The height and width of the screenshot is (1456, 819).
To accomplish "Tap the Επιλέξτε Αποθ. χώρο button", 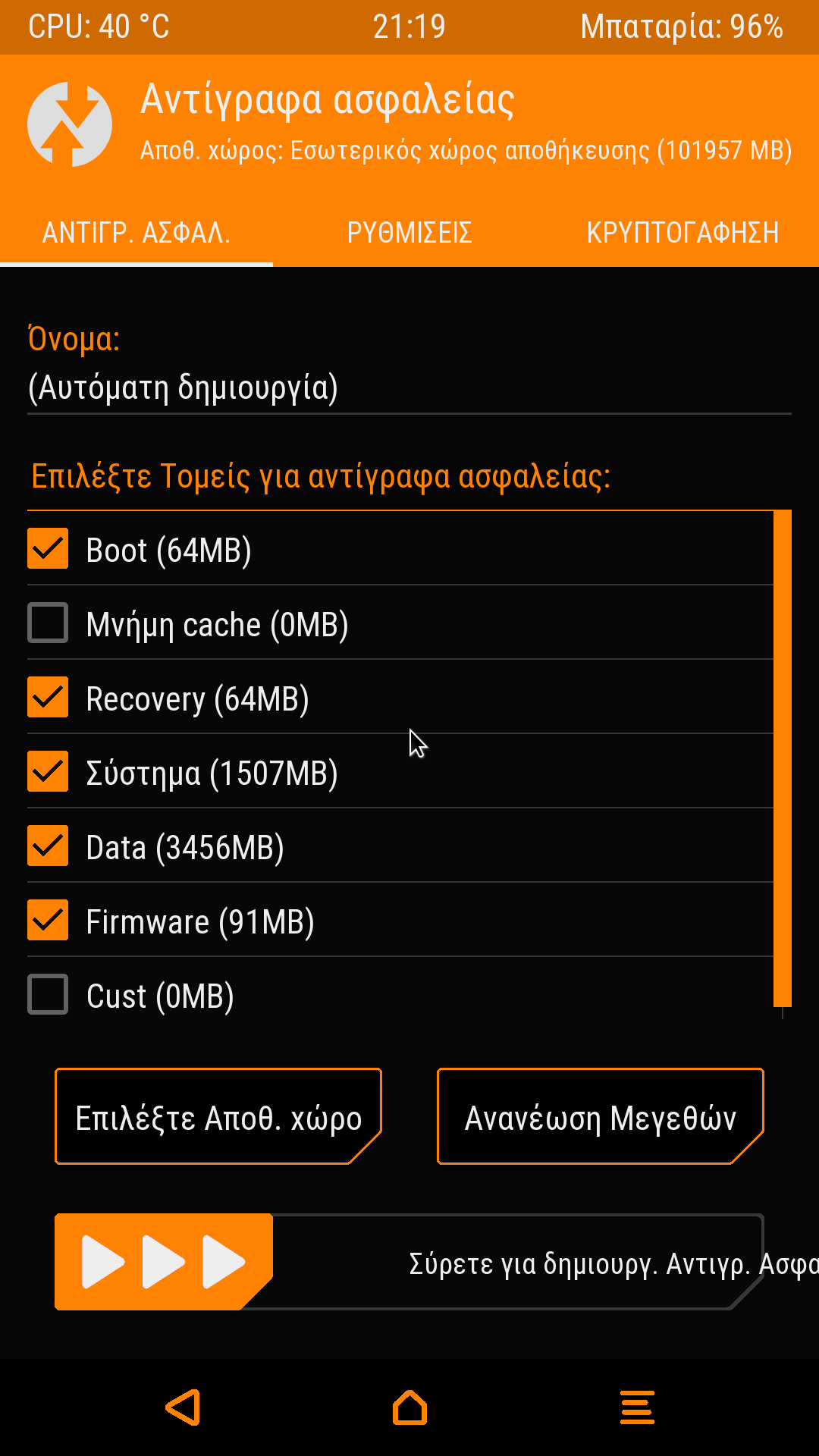I will coord(218,1116).
